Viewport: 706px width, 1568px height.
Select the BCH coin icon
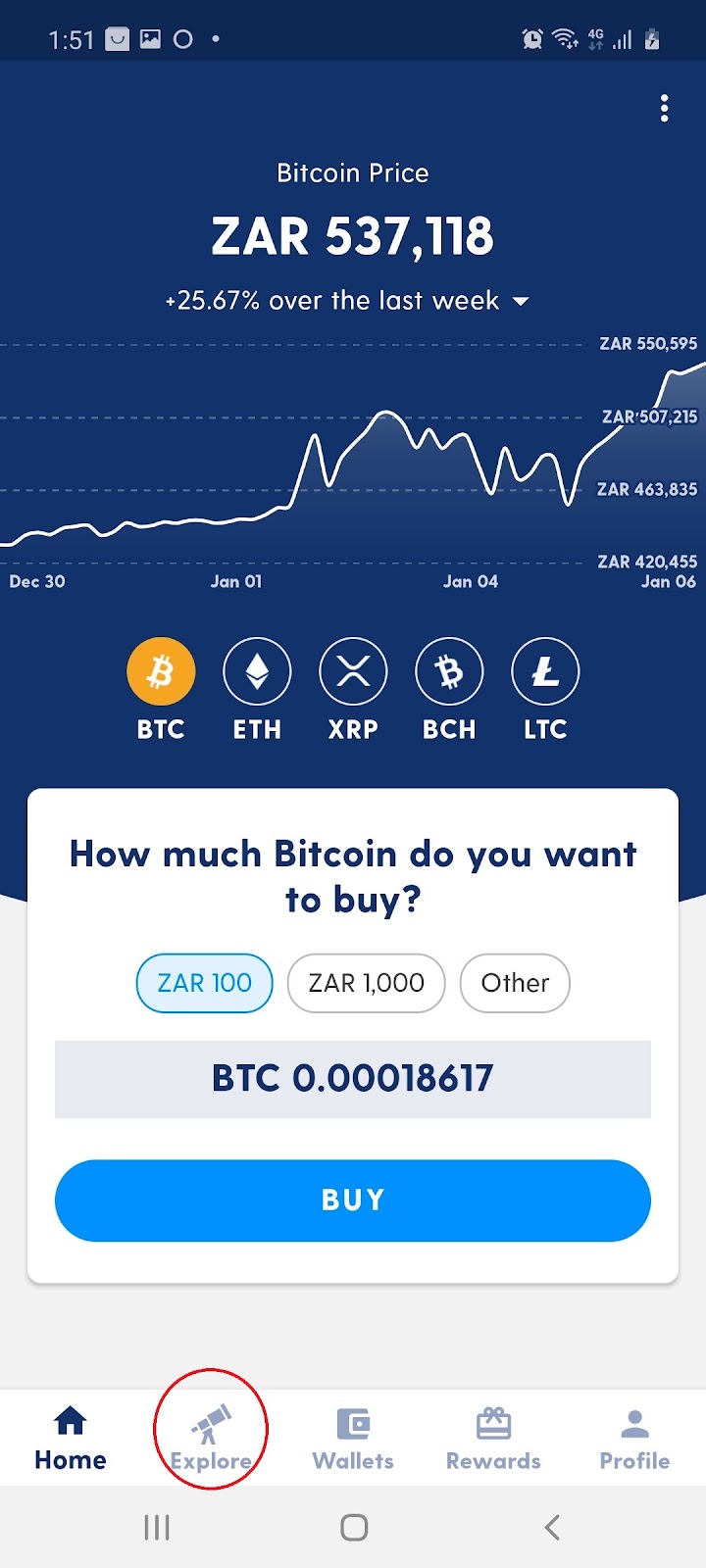(449, 672)
